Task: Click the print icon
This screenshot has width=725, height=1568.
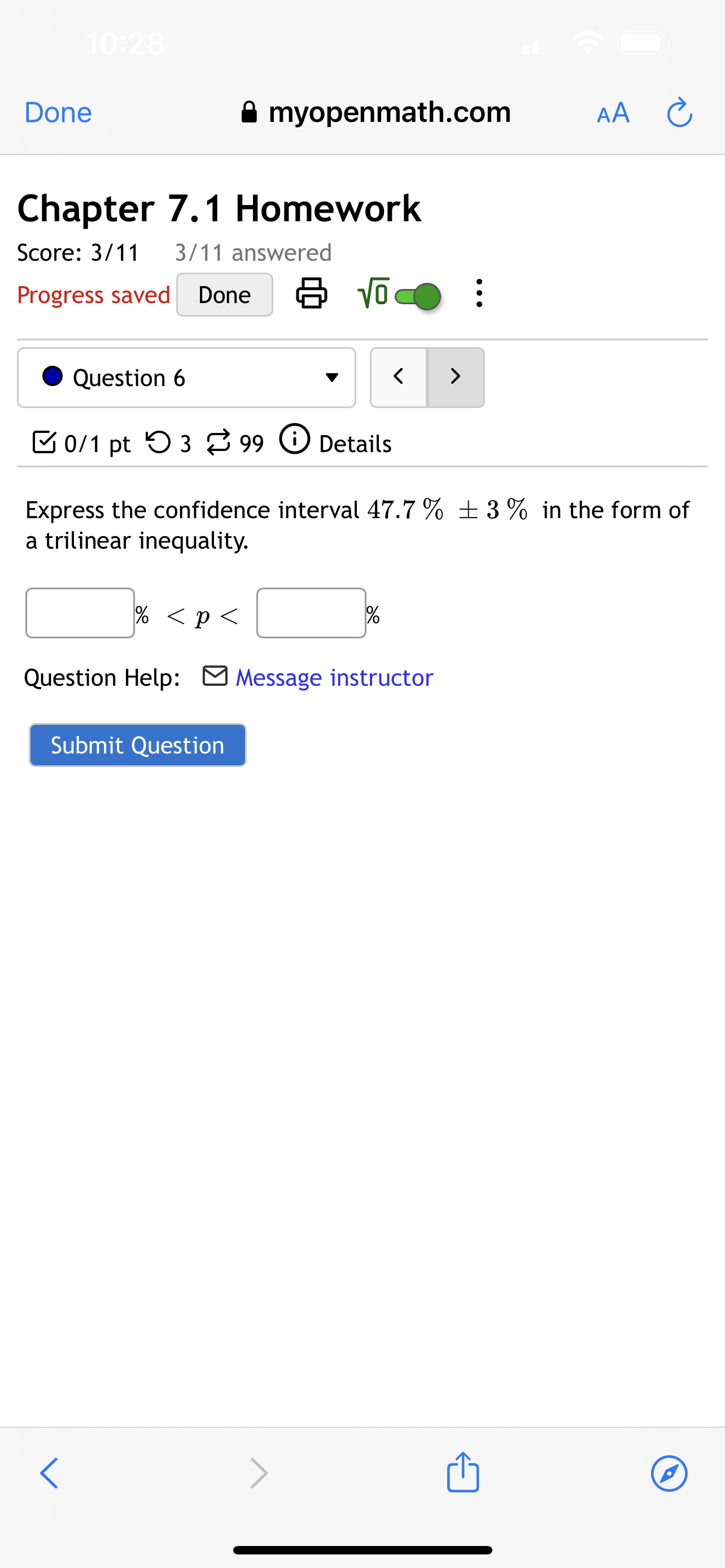Action: tap(311, 294)
